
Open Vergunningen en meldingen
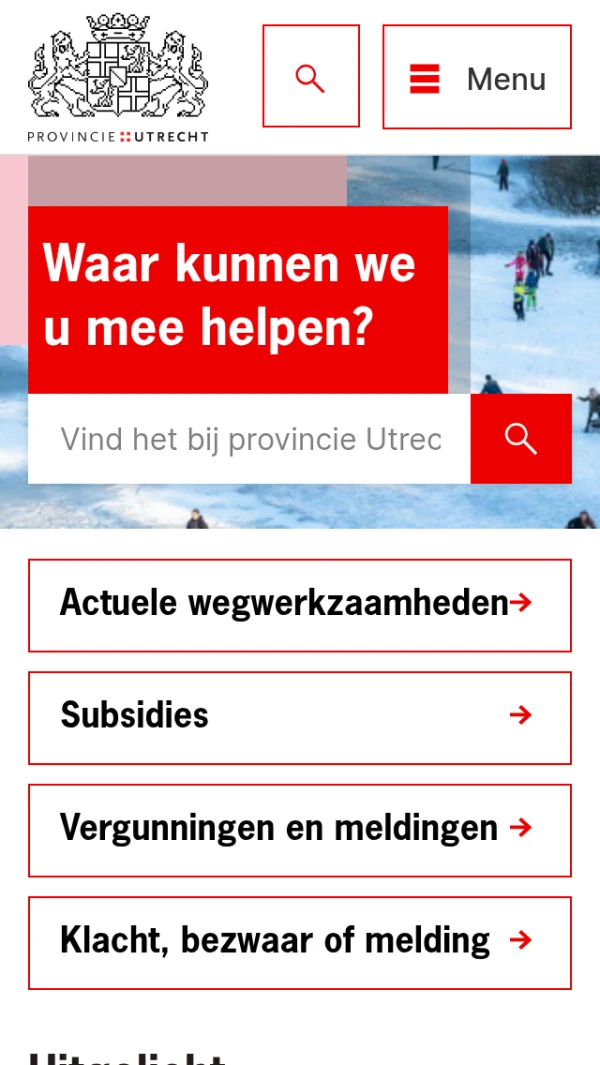300,830
